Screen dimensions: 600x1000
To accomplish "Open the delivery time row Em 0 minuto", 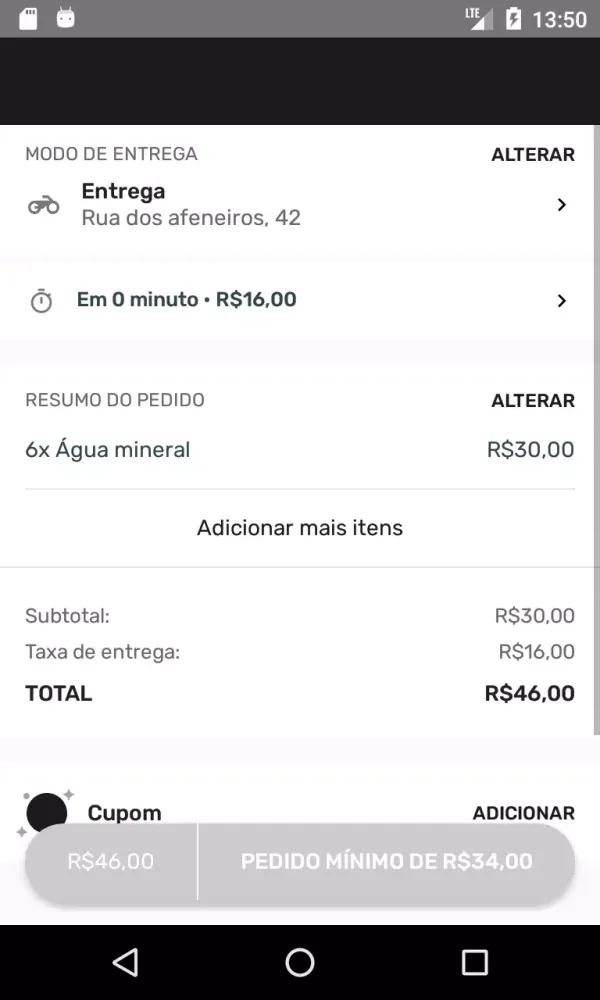I will [300, 300].
